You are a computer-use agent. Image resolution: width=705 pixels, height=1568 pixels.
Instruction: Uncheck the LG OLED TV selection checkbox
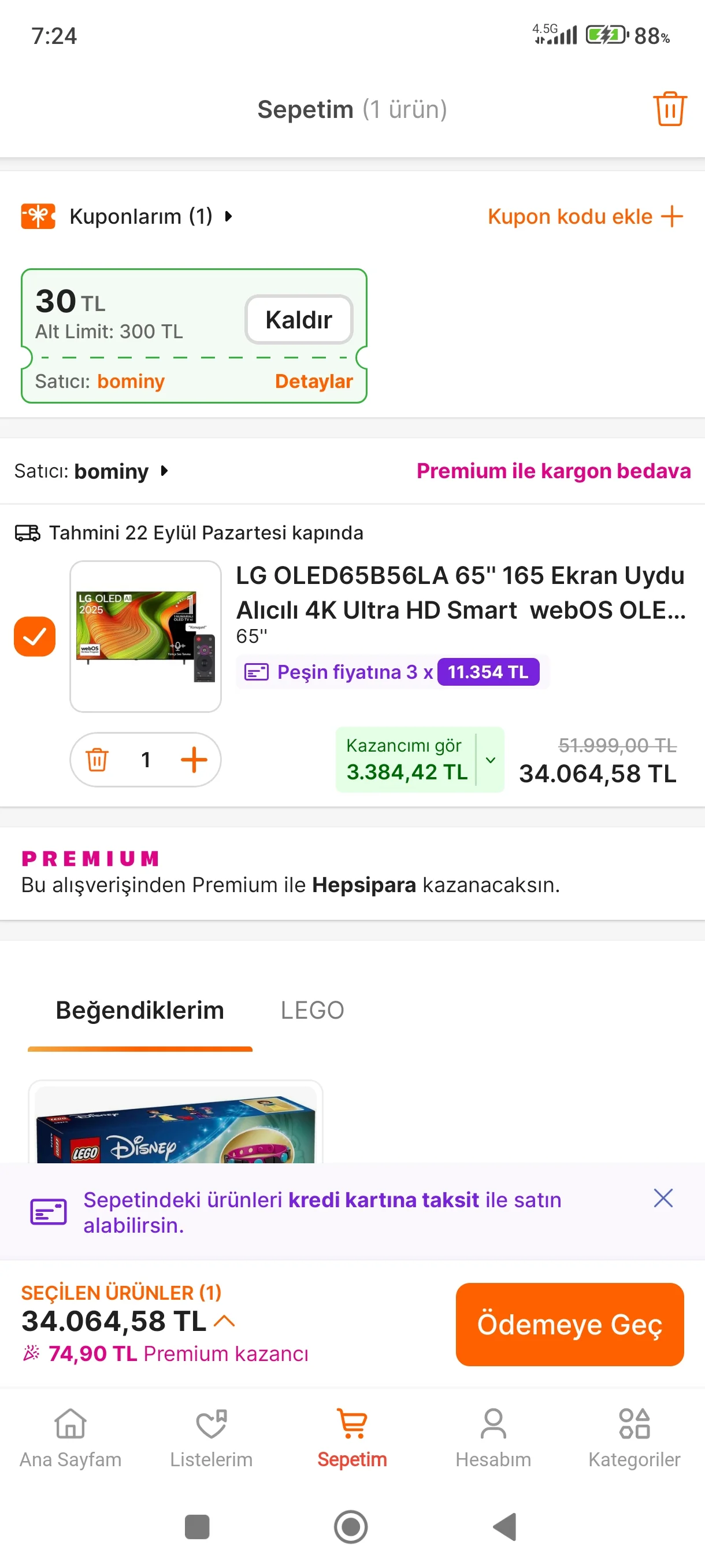(35, 637)
